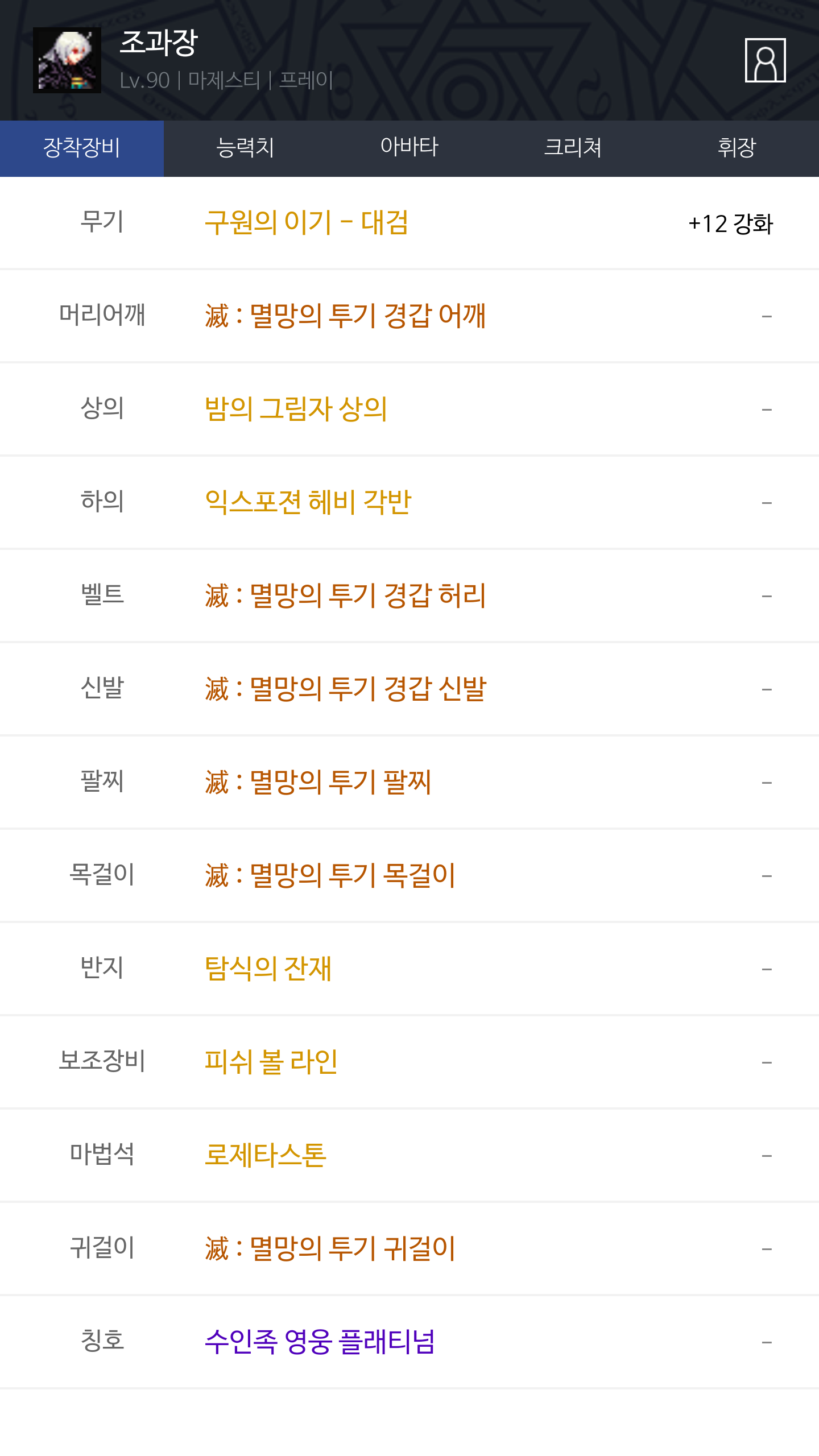Screen dimensions: 819x1456
Task: Open the 크리쳐 tab
Action: (573, 148)
